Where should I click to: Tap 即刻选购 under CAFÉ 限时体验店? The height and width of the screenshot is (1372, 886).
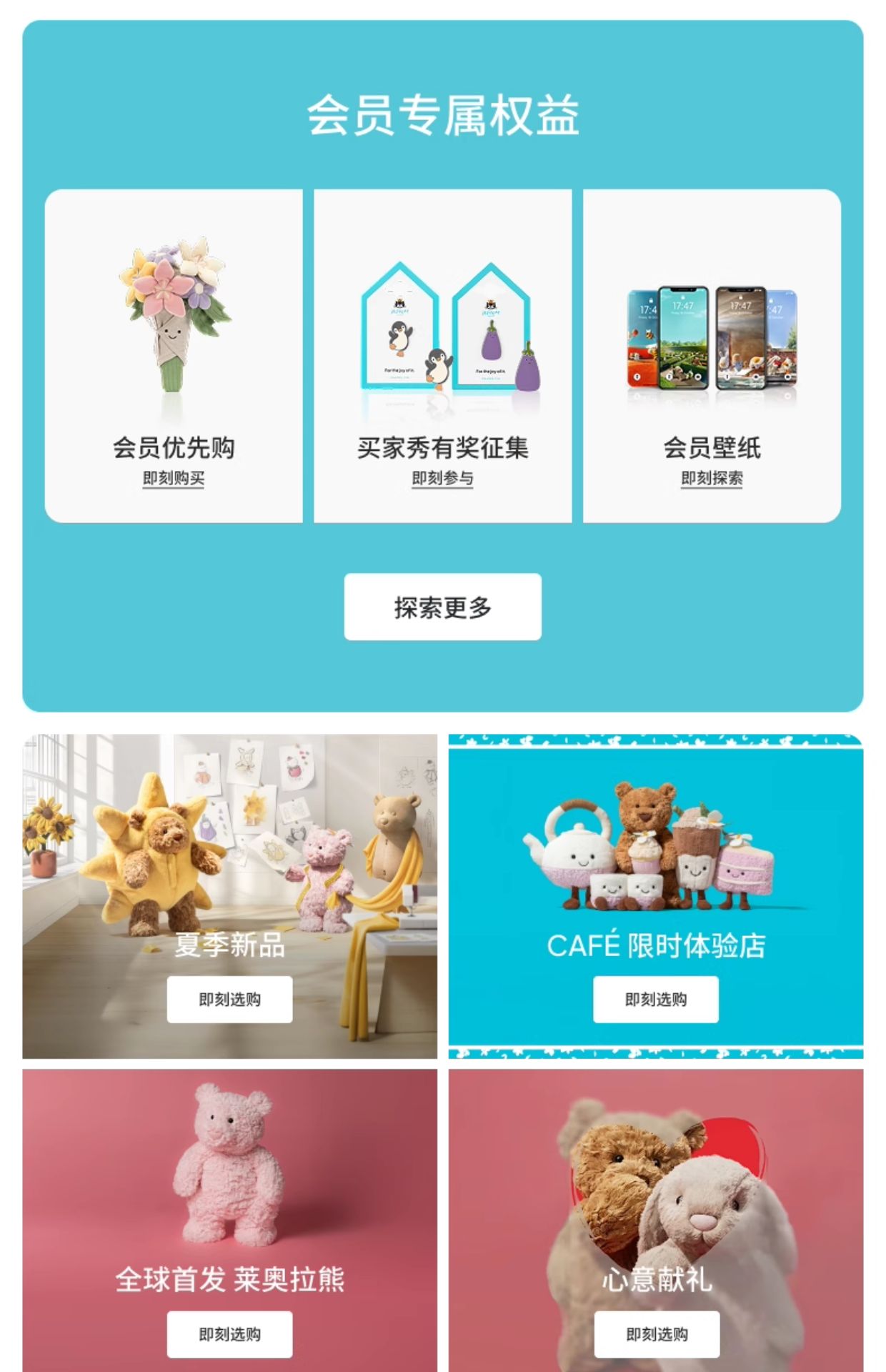click(x=656, y=999)
